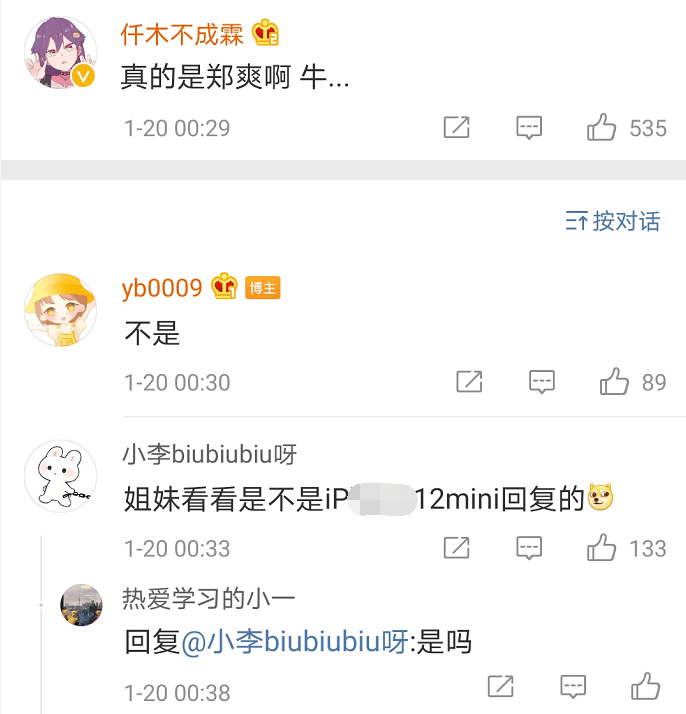Reply to 仟木不成霖's comment

coord(529,128)
